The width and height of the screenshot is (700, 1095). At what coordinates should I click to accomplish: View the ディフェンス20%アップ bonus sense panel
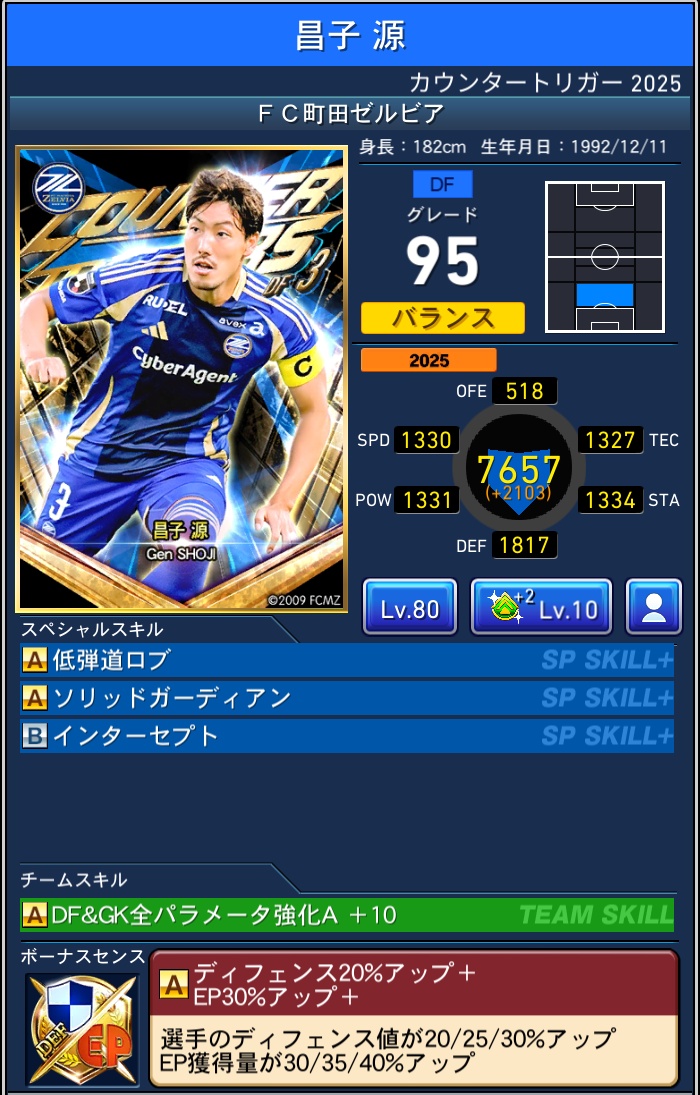[x=413, y=1016]
